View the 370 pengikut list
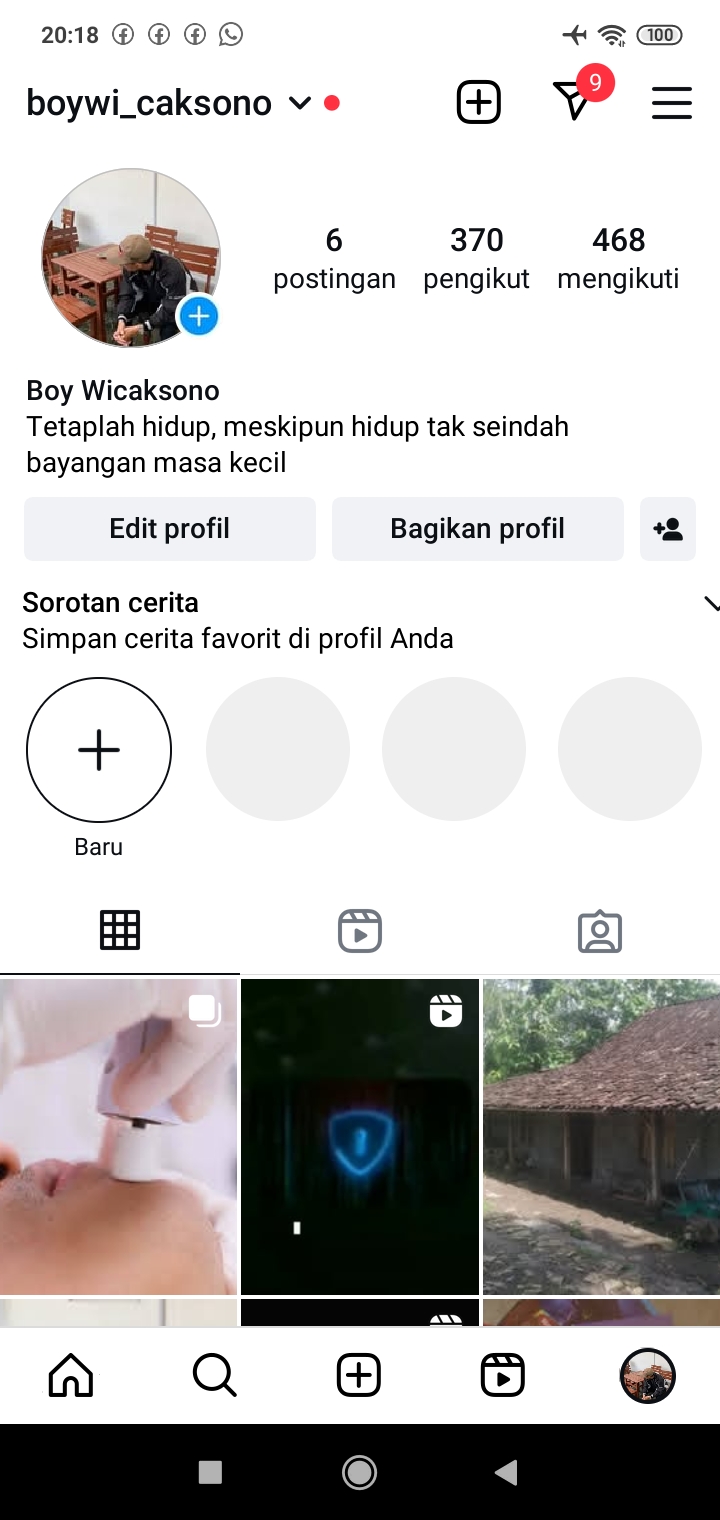 (x=476, y=257)
